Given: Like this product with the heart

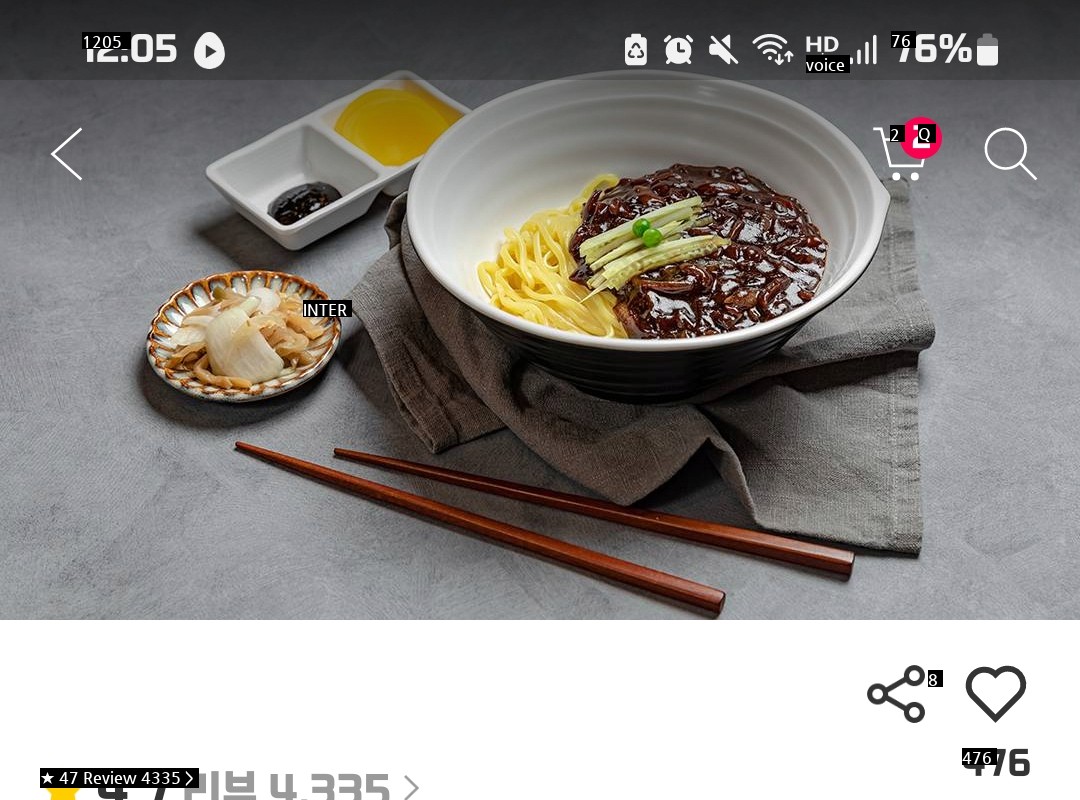Looking at the screenshot, I should click(995, 693).
